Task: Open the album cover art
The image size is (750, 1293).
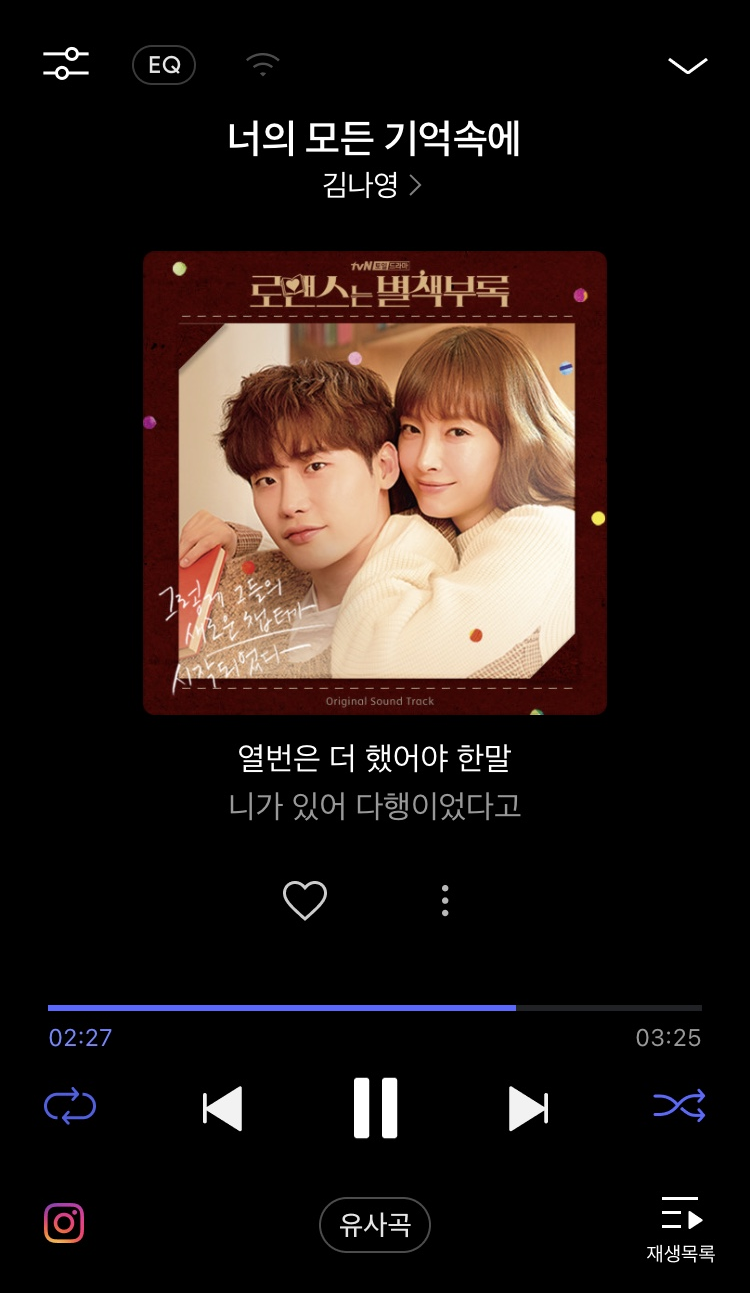Action: click(375, 483)
